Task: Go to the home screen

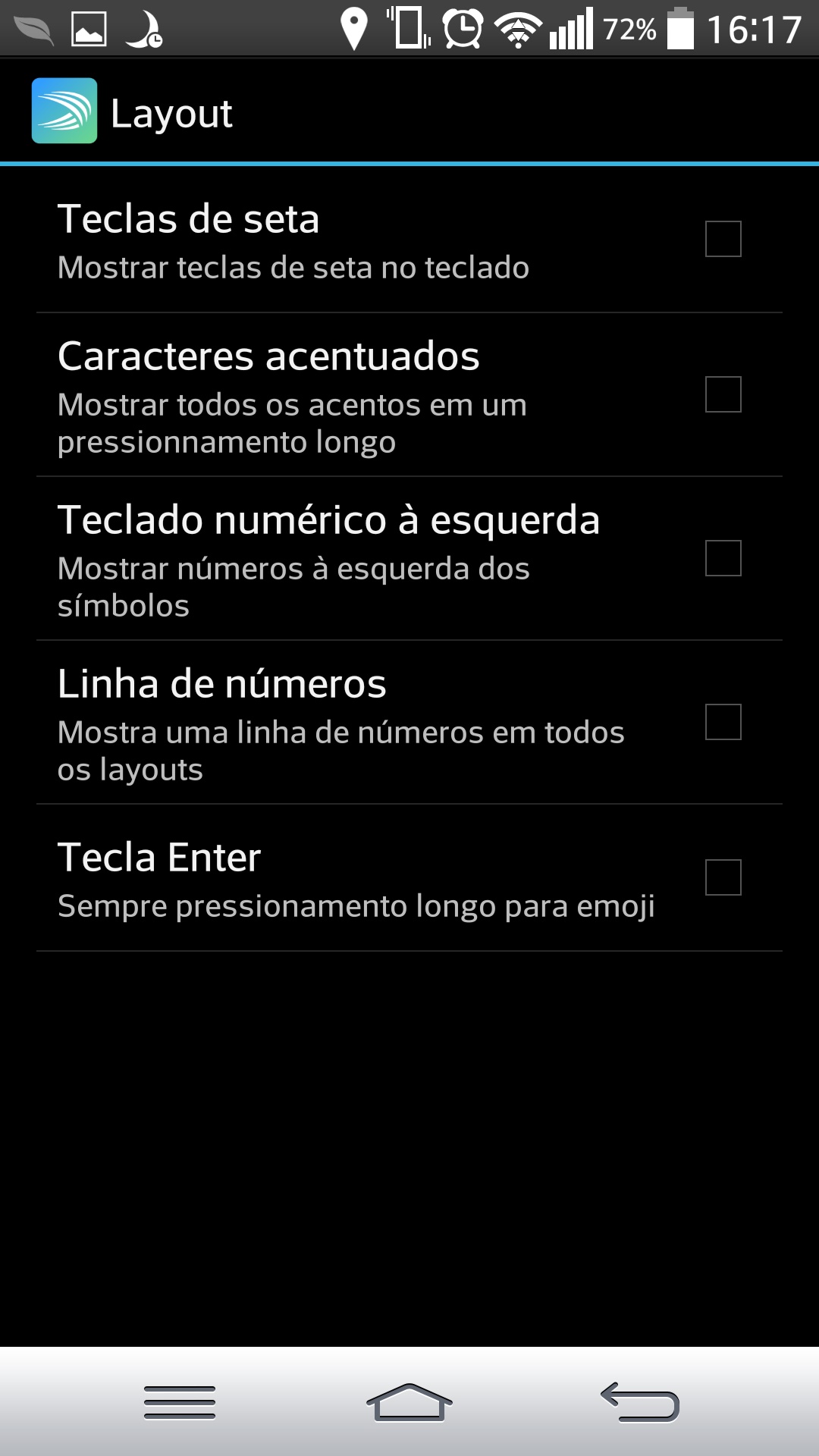Action: pyautogui.click(x=409, y=1401)
